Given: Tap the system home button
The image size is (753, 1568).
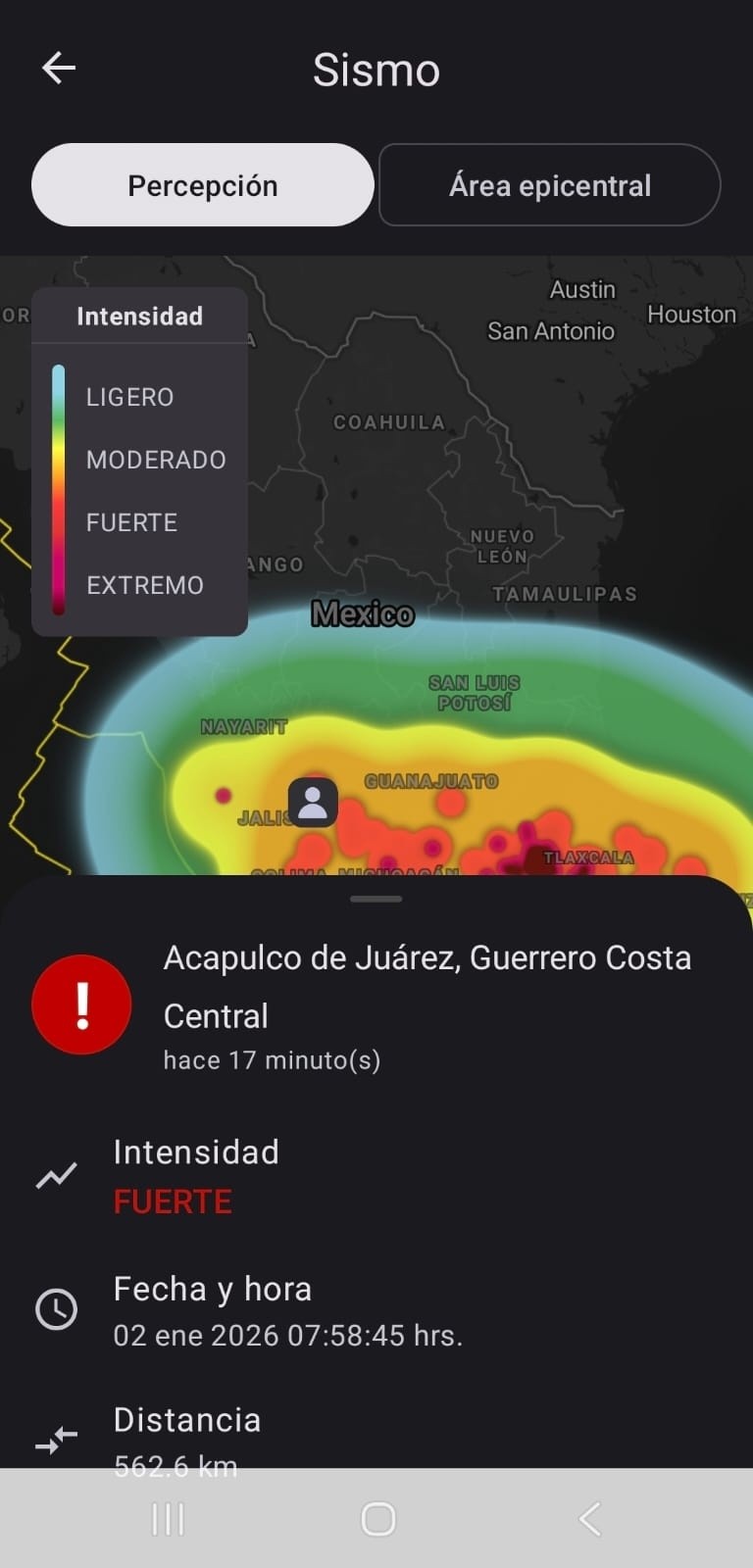Looking at the screenshot, I should pyautogui.click(x=377, y=1519).
